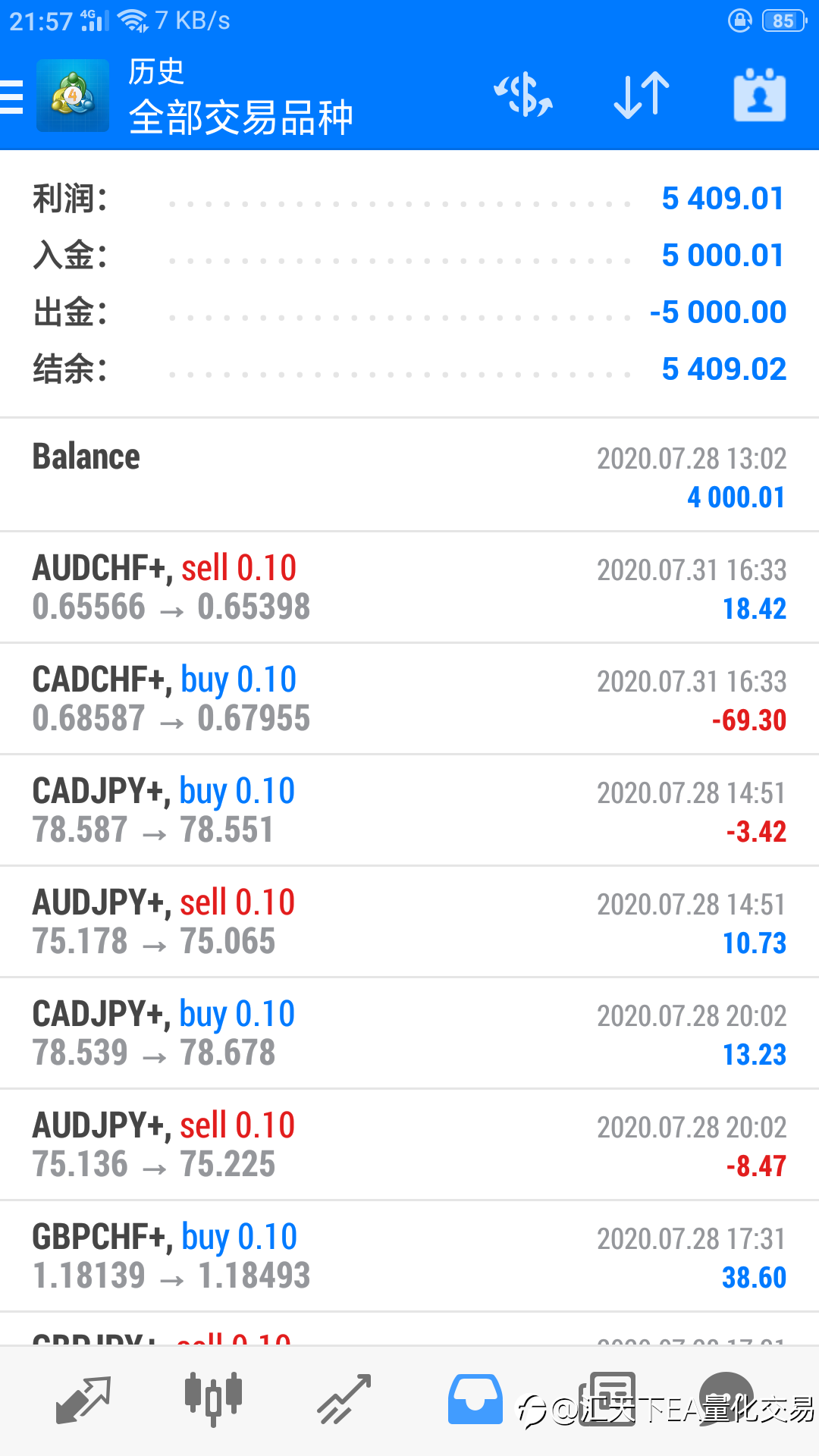Open the hamburger drawer menu

coord(12,97)
